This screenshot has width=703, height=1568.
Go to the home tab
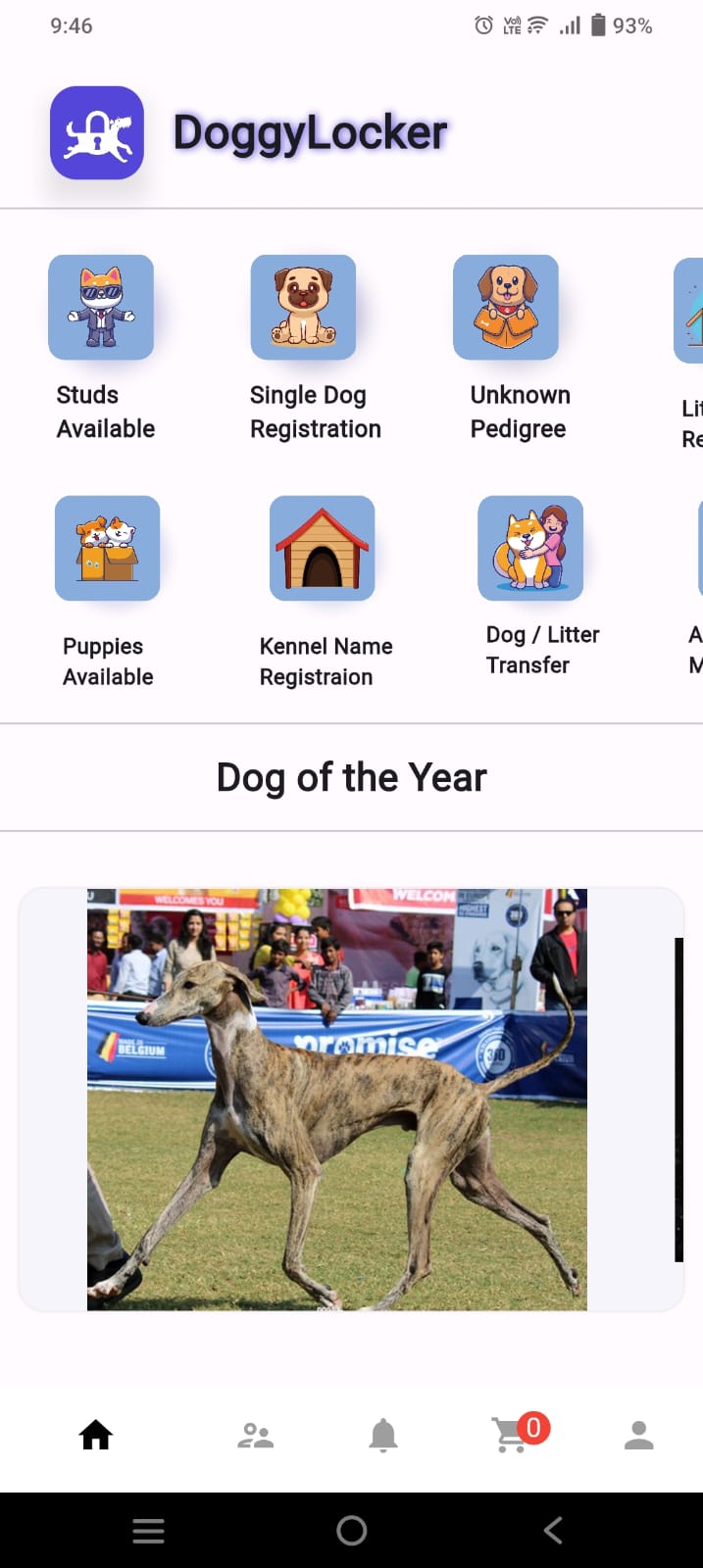[96, 1436]
